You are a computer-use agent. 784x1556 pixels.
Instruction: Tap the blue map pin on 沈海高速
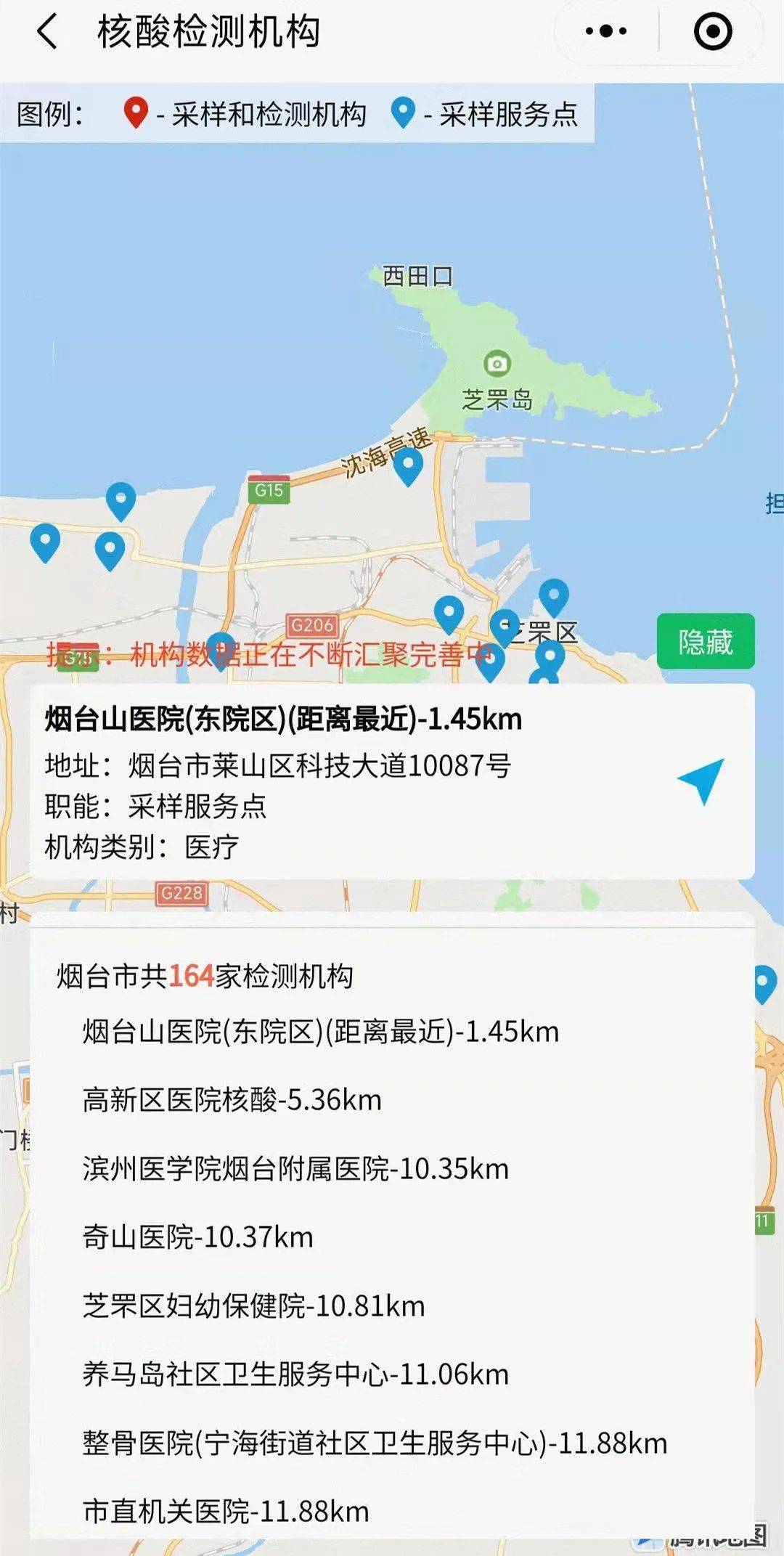pos(408,465)
